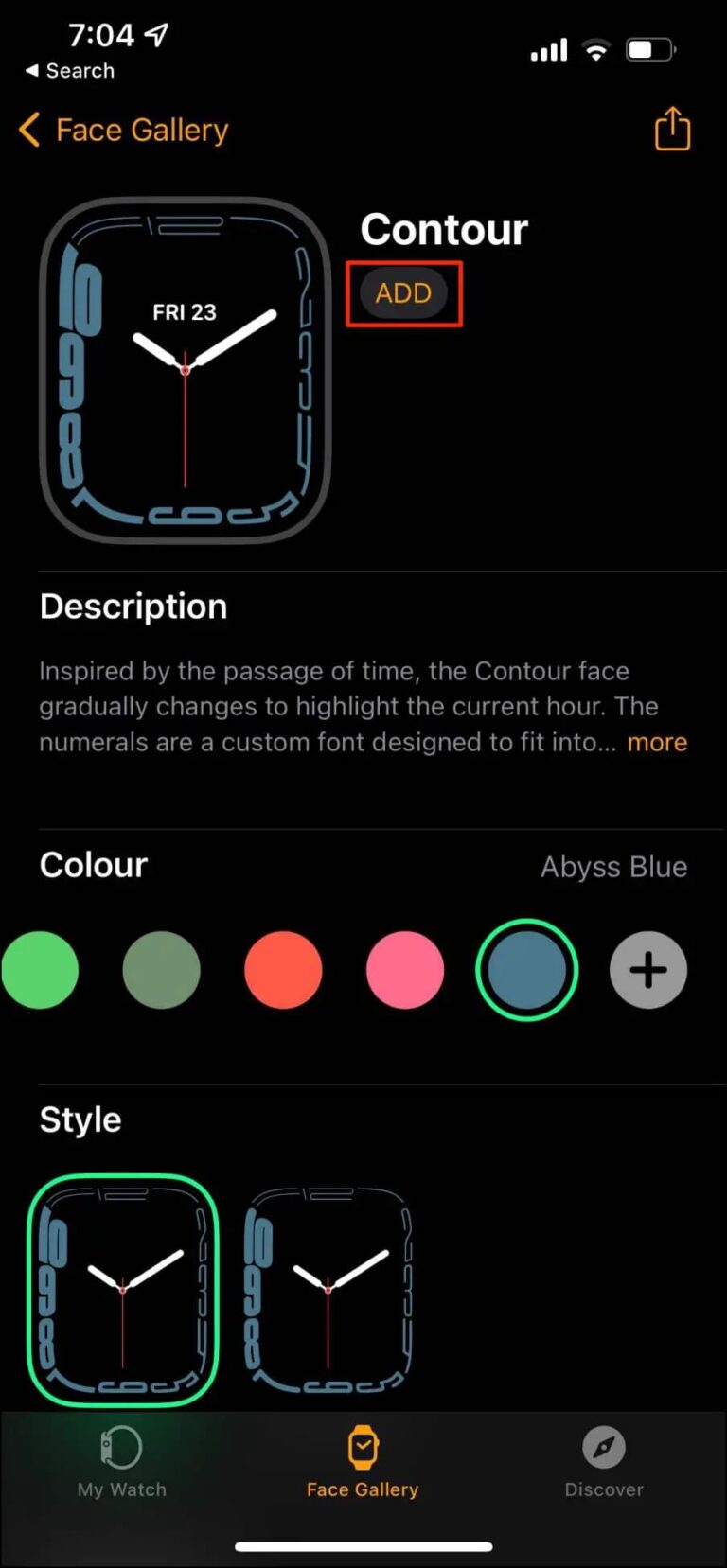Switch to the Discover tab

pyautogui.click(x=603, y=1462)
